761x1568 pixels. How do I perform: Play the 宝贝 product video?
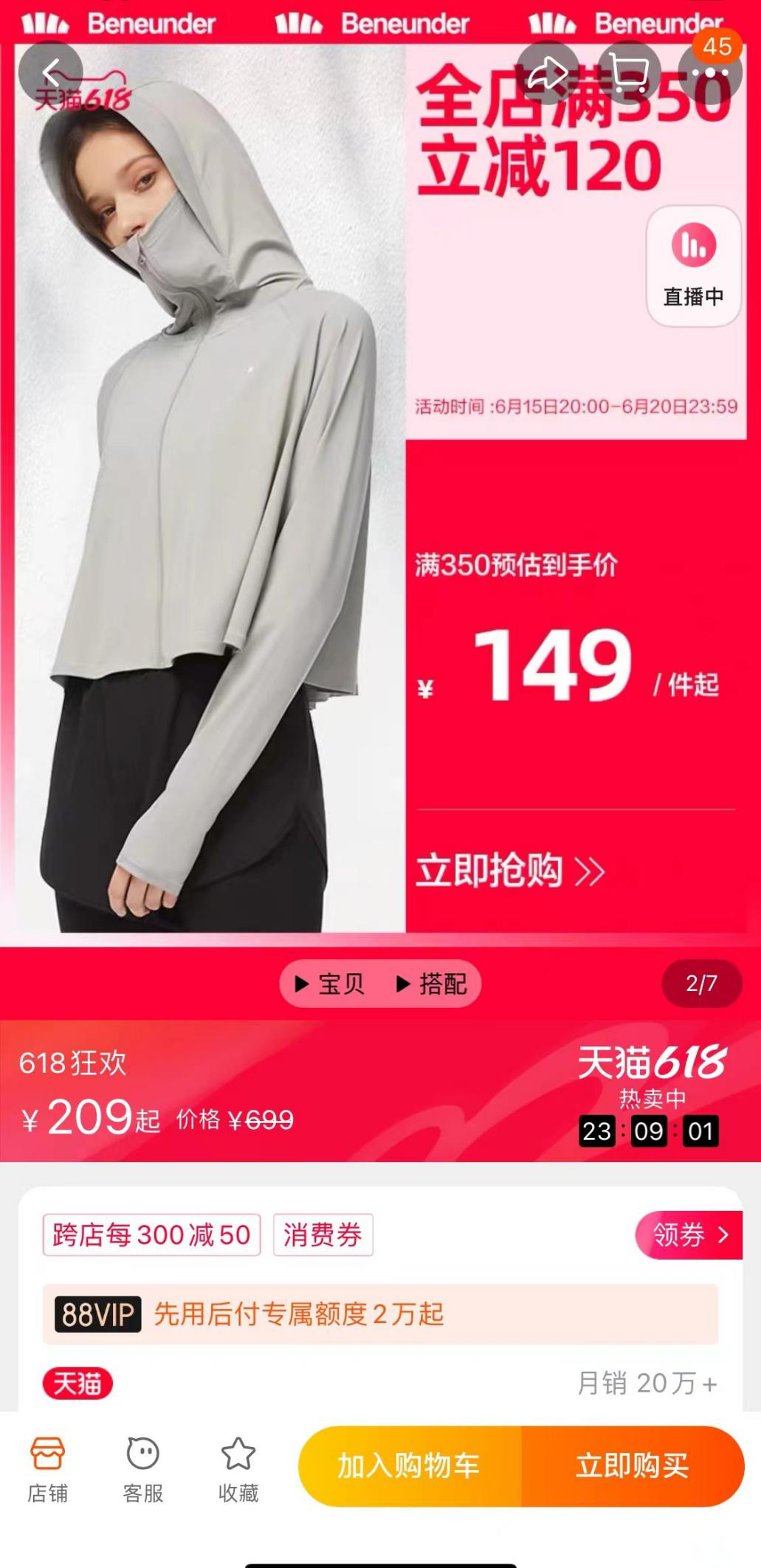pyautogui.click(x=330, y=984)
